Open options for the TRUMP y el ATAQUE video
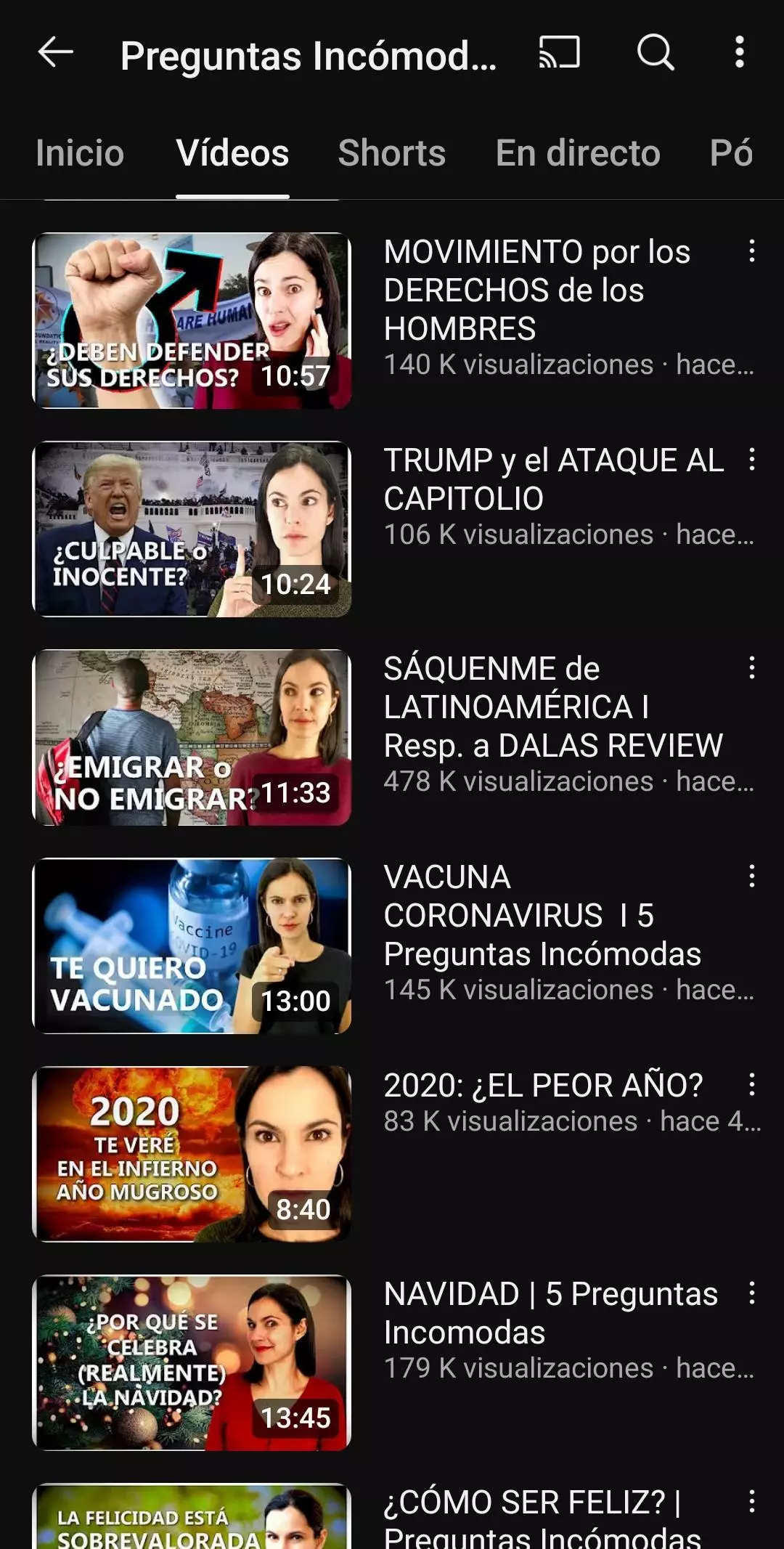Viewport: 784px width, 1549px height. click(751, 460)
